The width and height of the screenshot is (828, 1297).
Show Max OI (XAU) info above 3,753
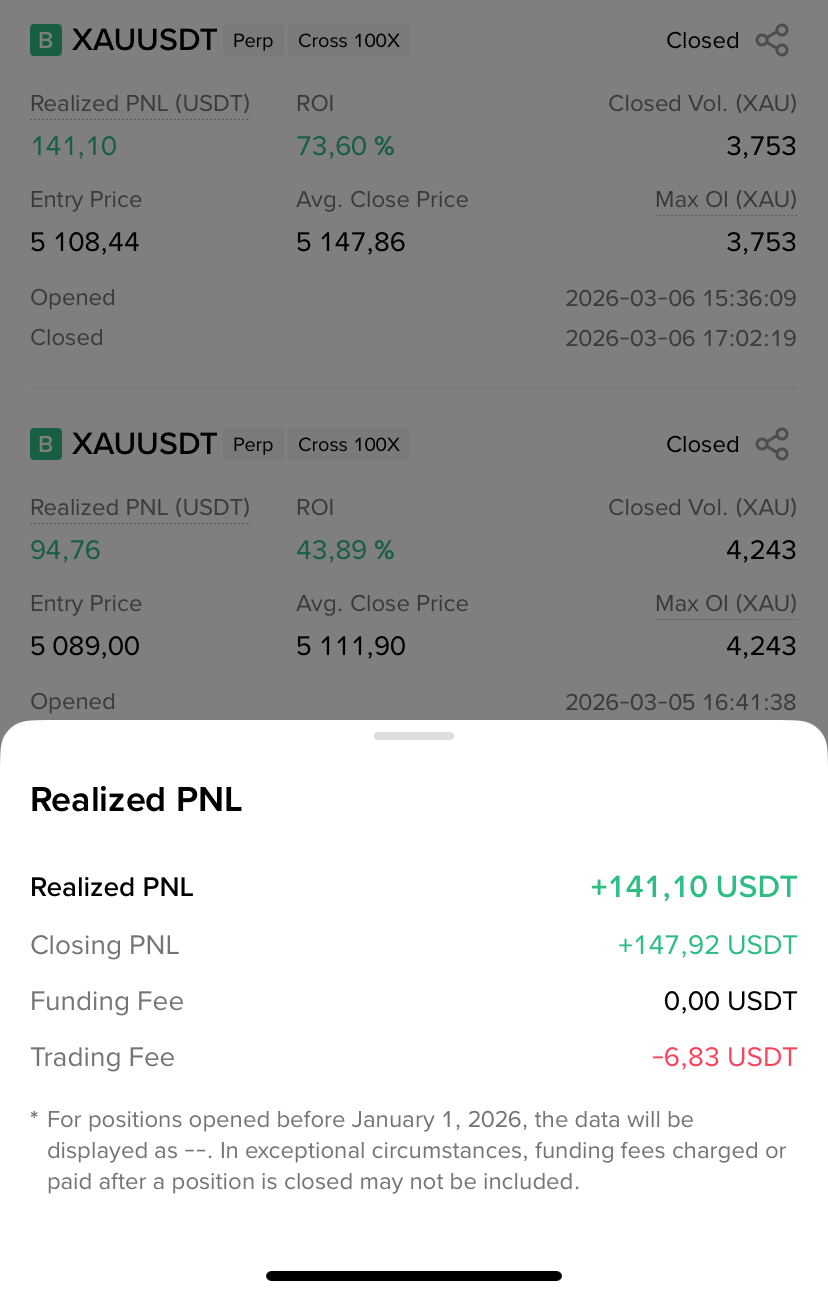(726, 200)
